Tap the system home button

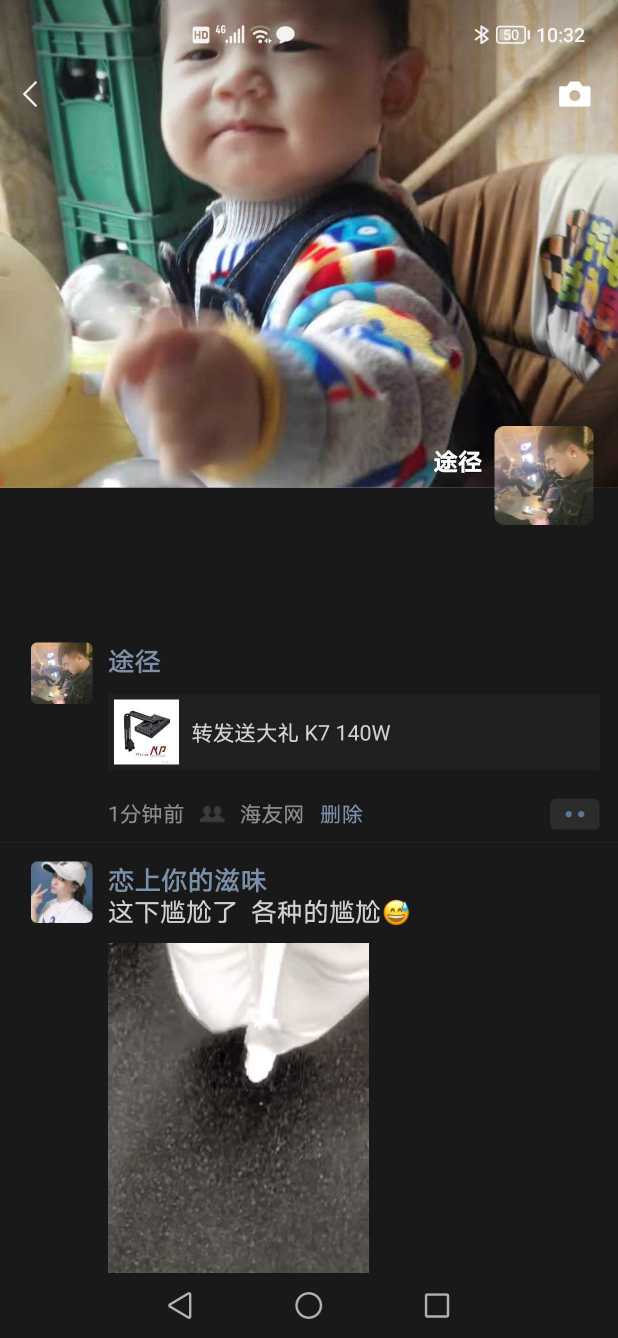[308, 1305]
